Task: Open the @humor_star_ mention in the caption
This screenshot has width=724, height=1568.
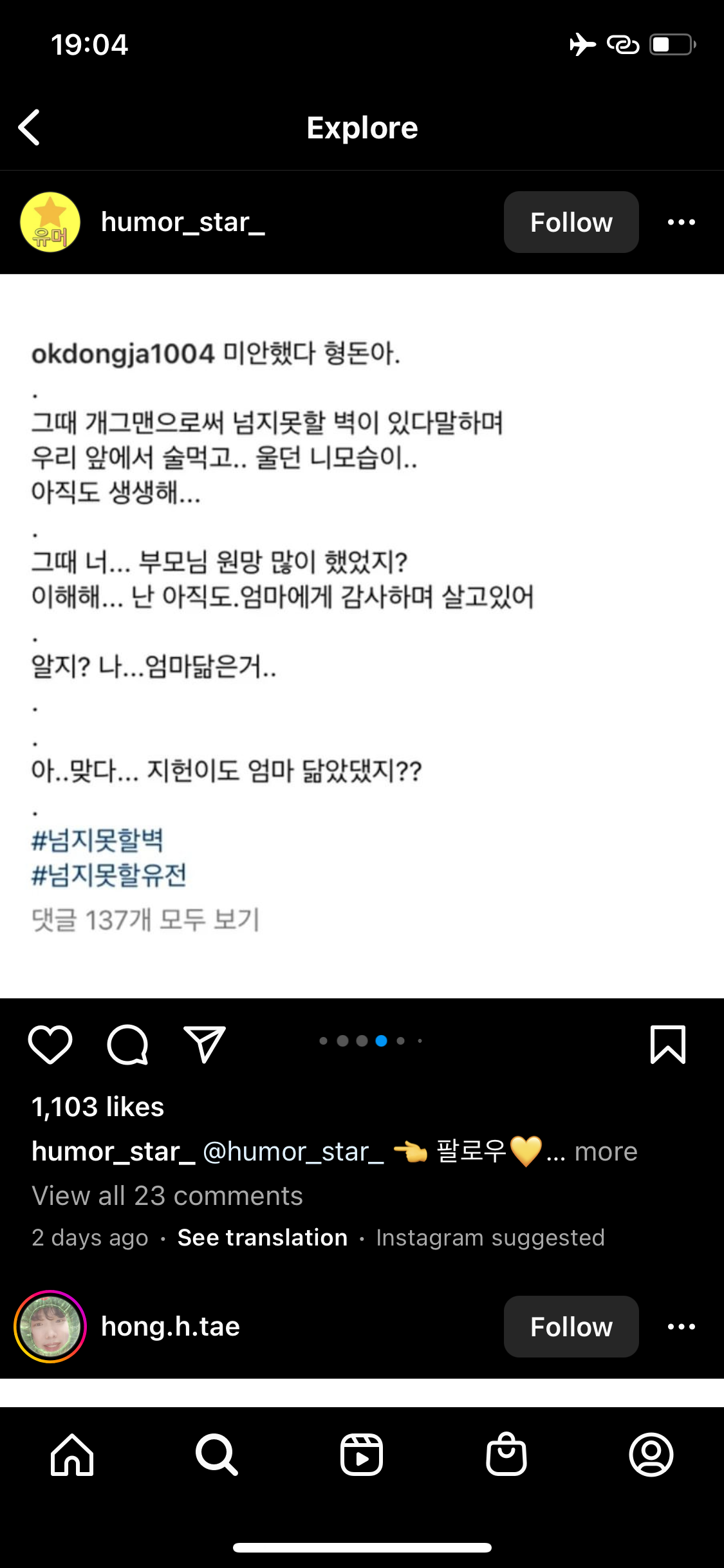Action: 293,1152
